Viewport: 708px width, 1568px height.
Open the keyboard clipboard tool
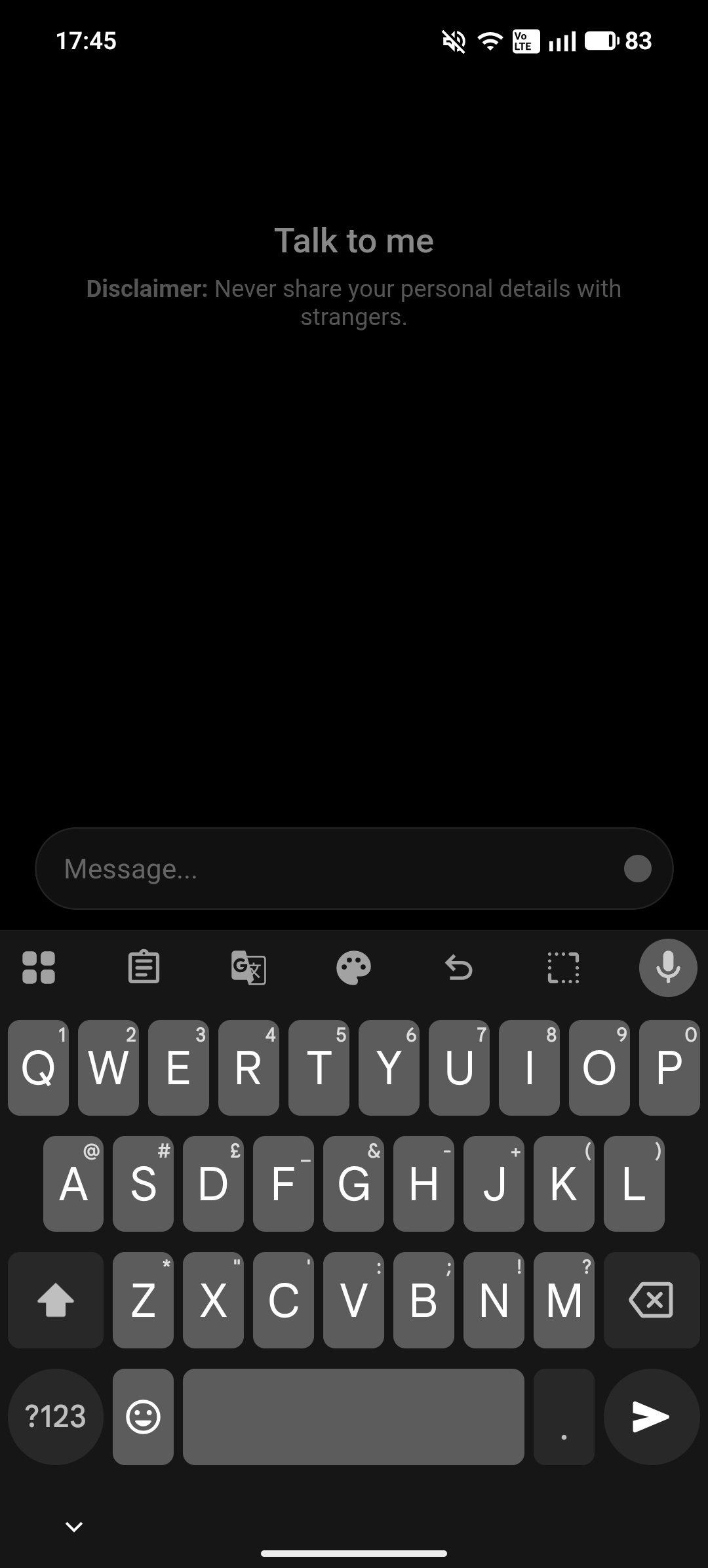coord(144,968)
